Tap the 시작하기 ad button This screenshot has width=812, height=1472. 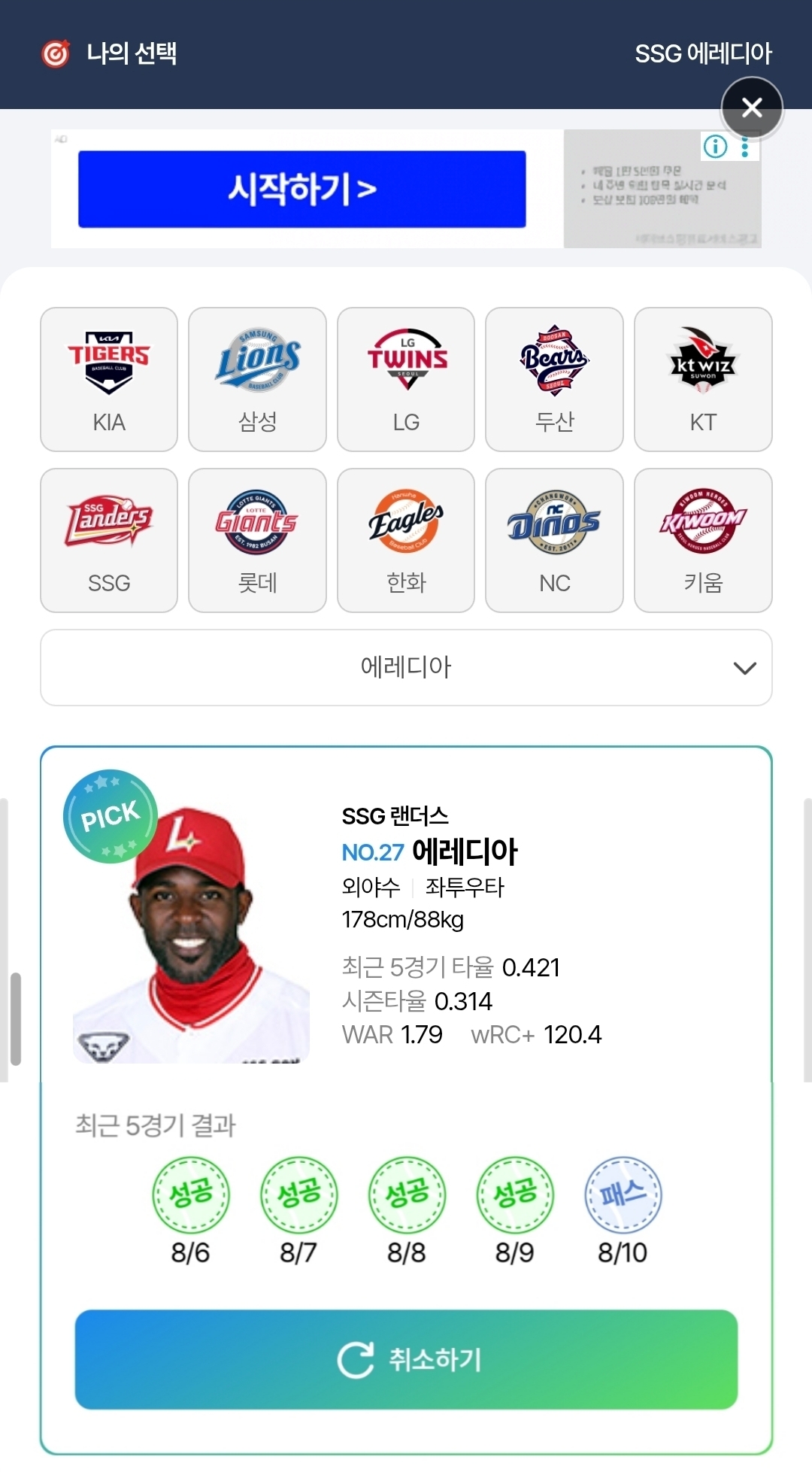[x=301, y=189]
